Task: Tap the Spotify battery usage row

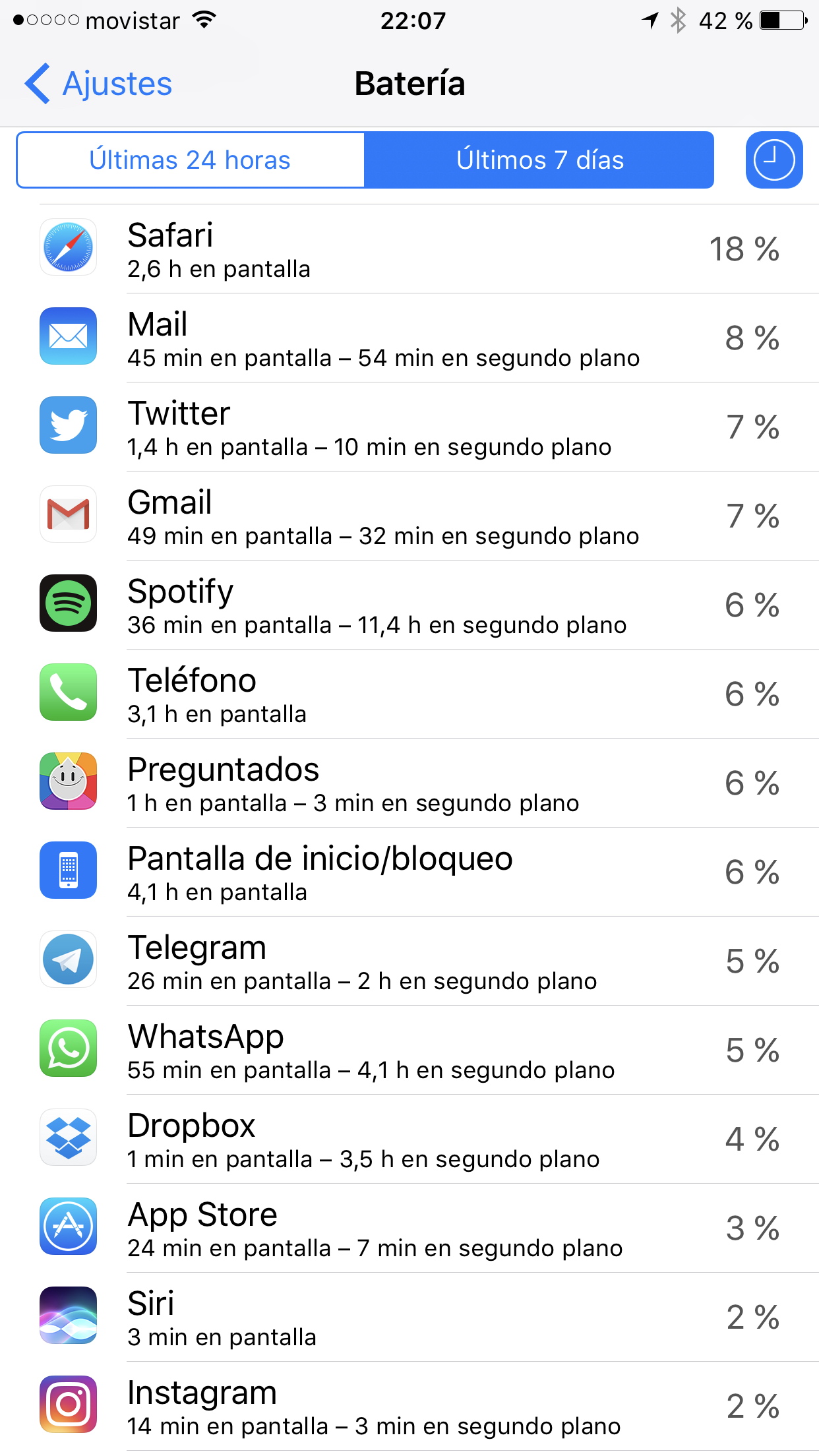Action: click(x=409, y=605)
